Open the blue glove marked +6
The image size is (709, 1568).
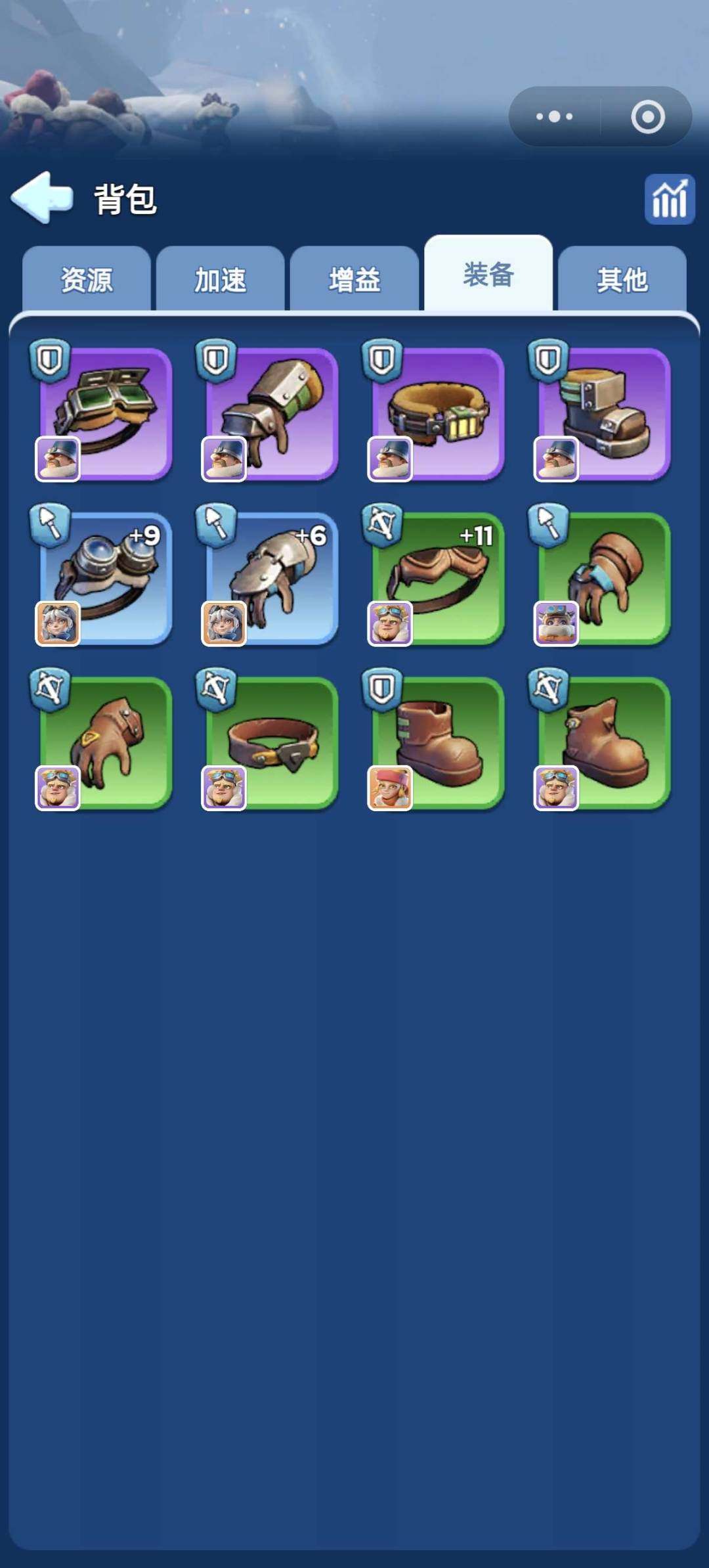point(272,578)
